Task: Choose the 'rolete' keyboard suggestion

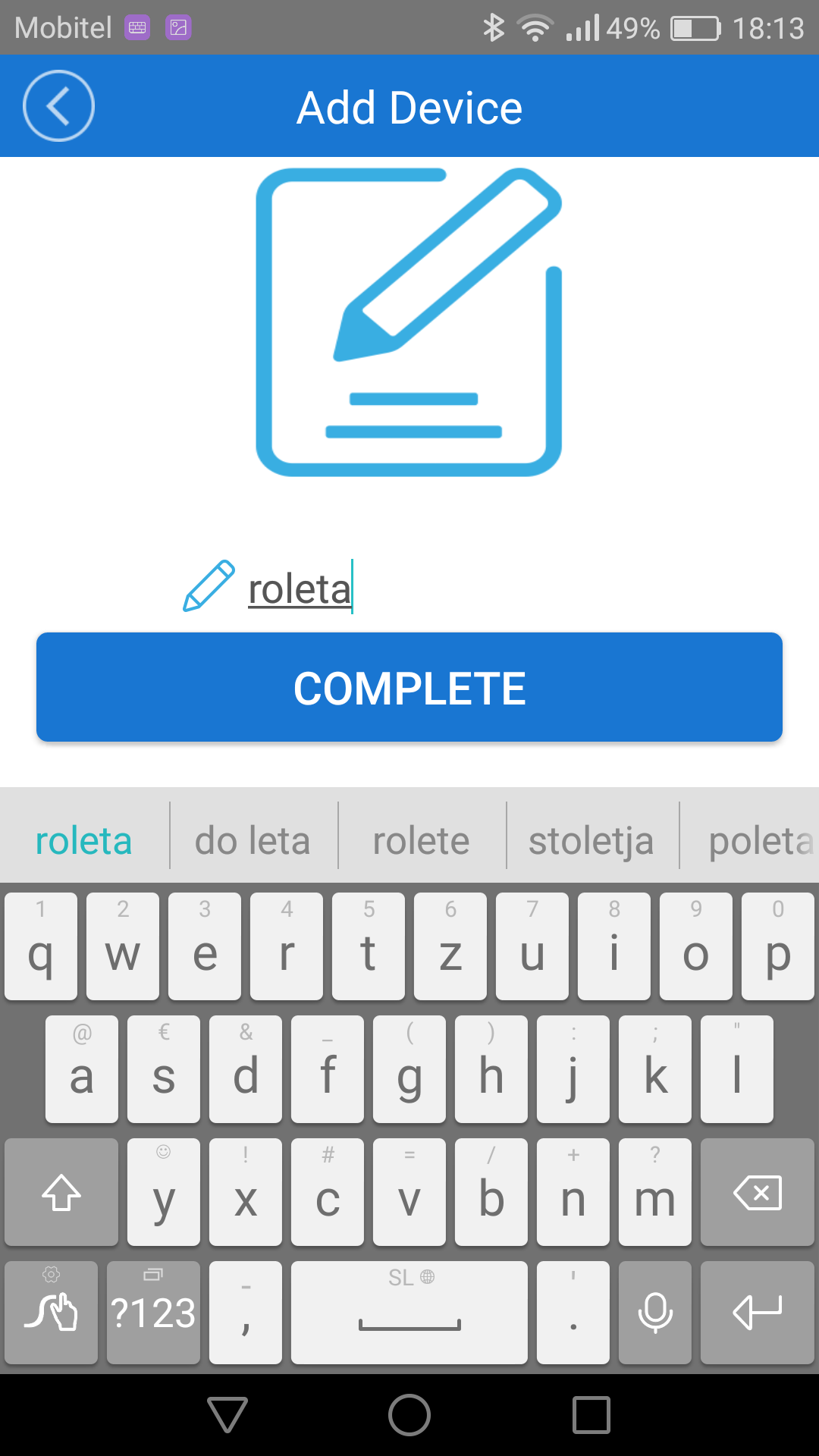Action: [421, 841]
